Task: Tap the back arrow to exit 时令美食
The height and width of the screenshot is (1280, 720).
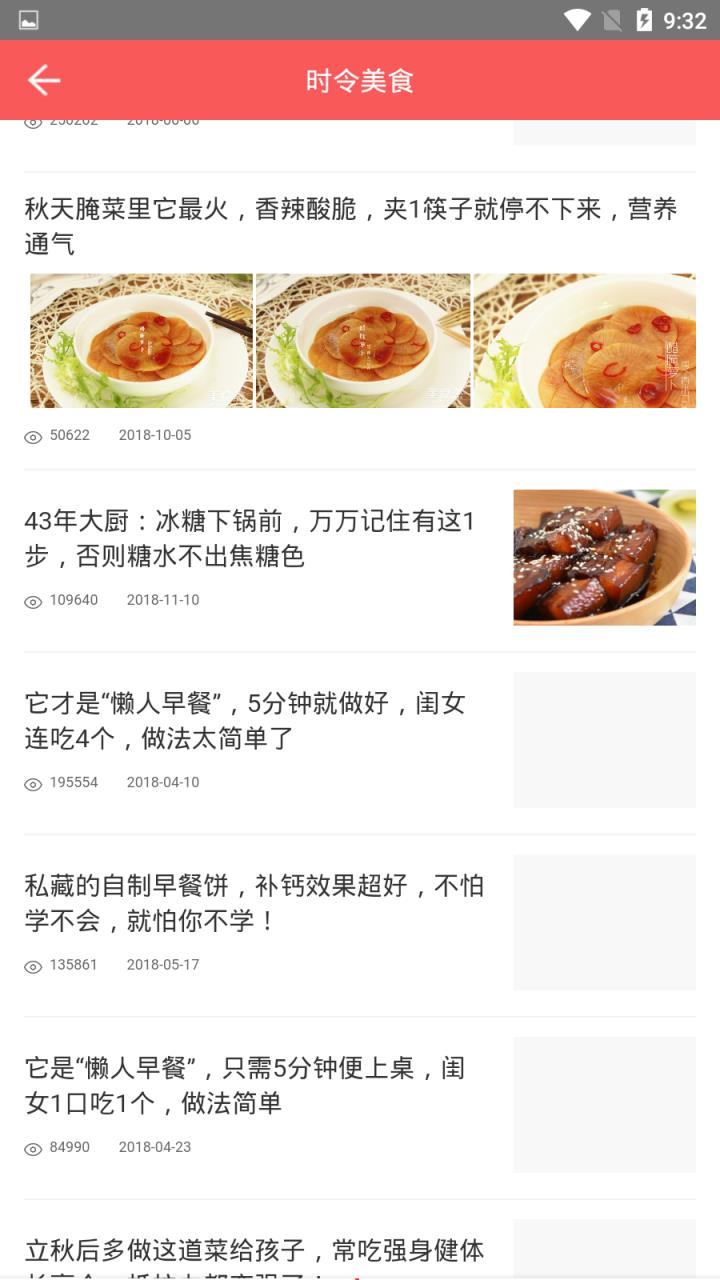Action: tap(43, 80)
